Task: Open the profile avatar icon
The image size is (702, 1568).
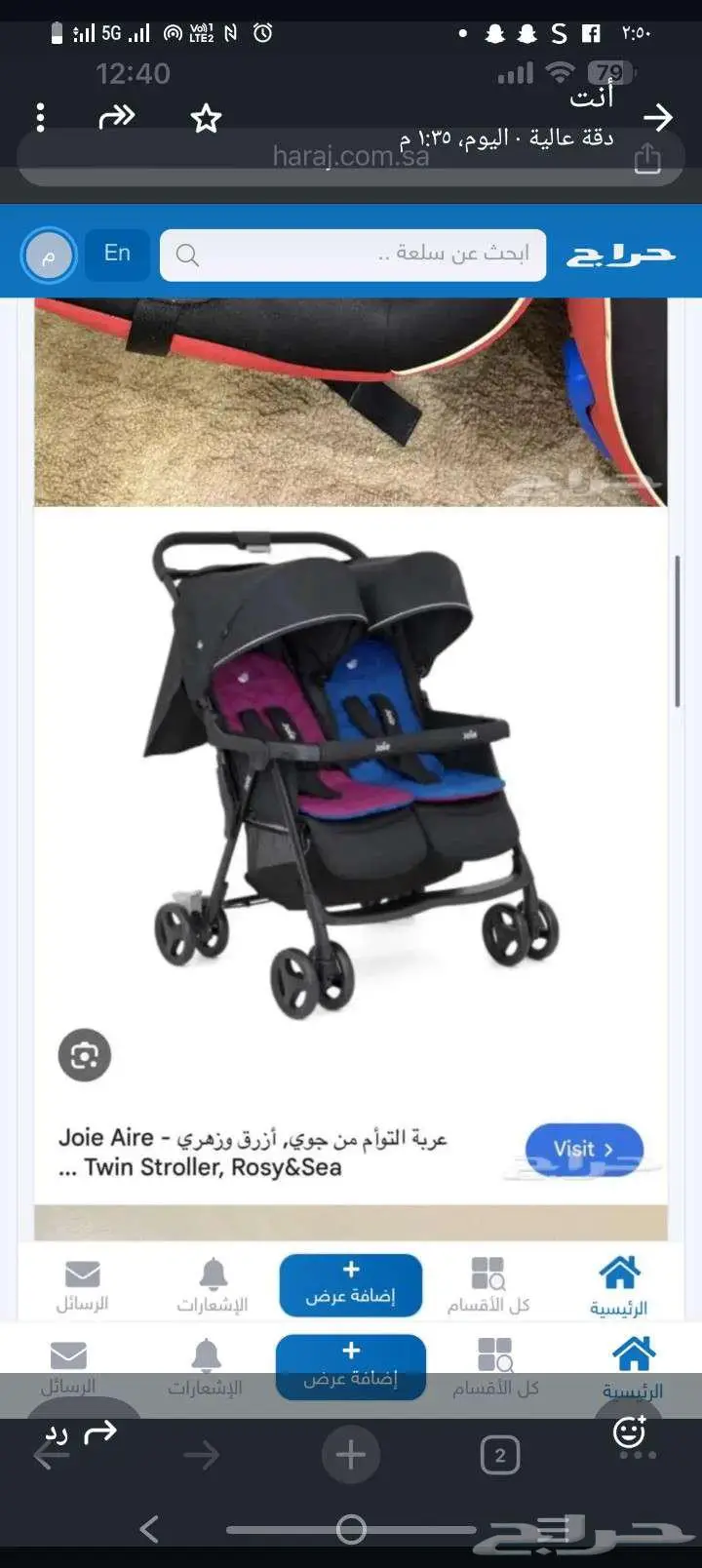Action: [49, 255]
